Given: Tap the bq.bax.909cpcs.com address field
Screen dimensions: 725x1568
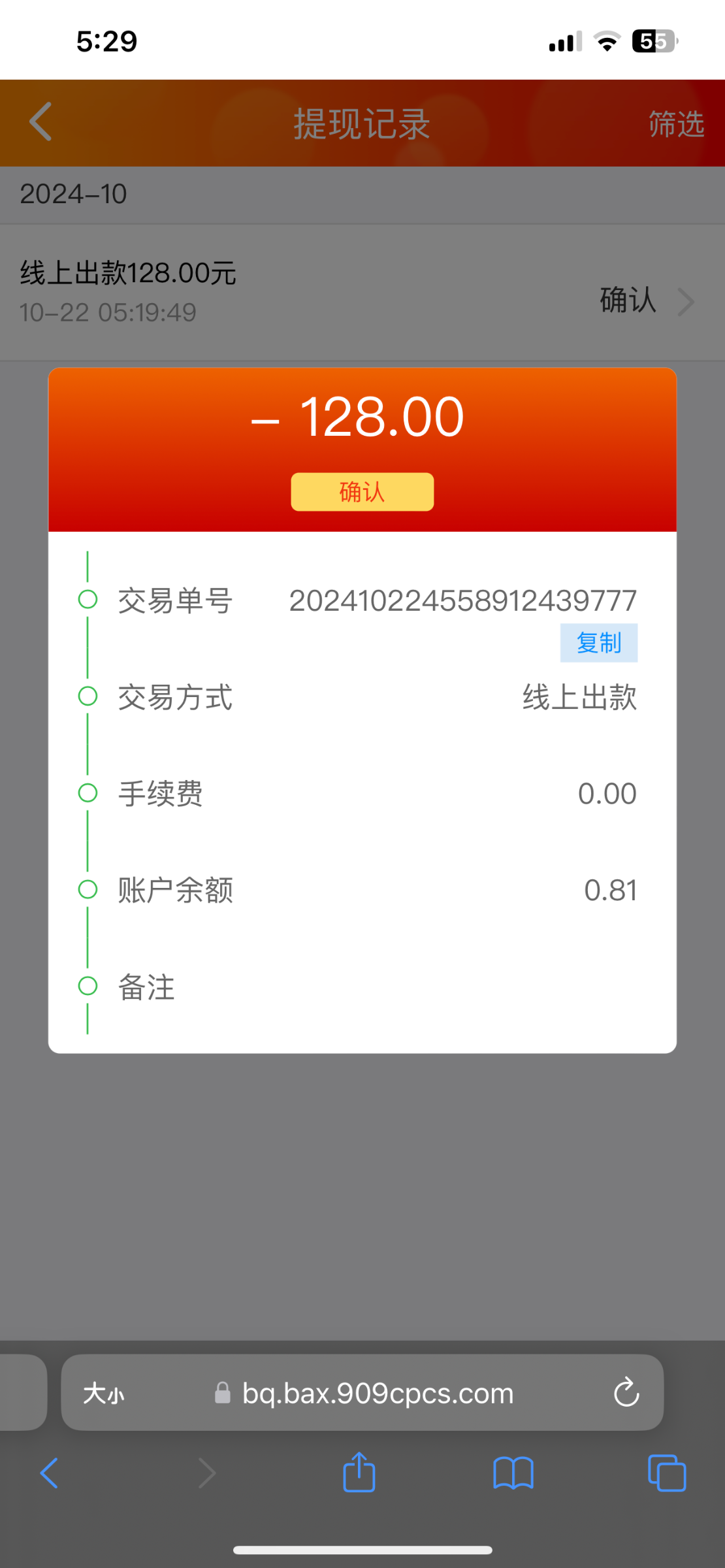Looking at the screenshot, I should [362, 1392].
